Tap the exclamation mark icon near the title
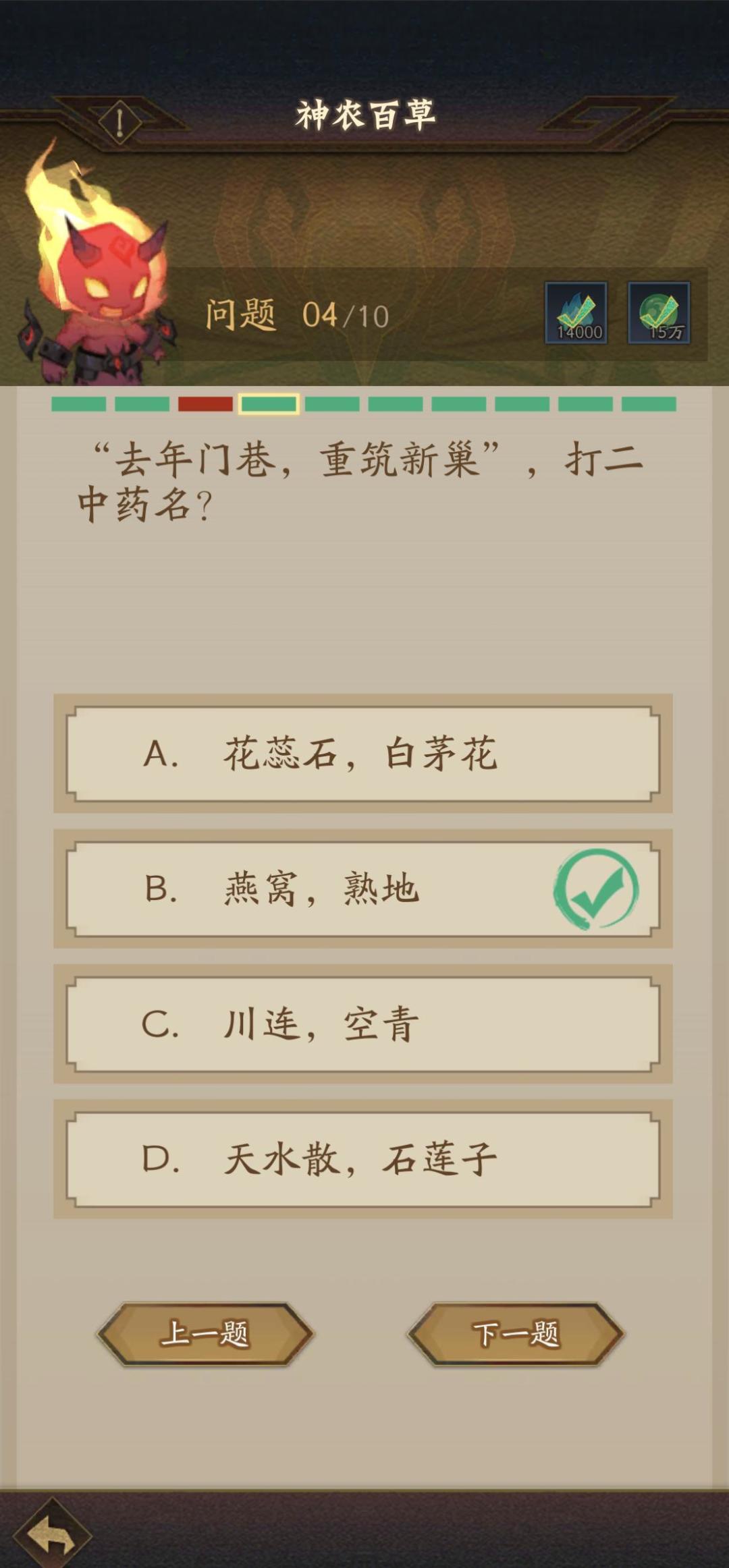This screenshot has height=1568, width=729. pyautogui.click(x=119, y=121)
